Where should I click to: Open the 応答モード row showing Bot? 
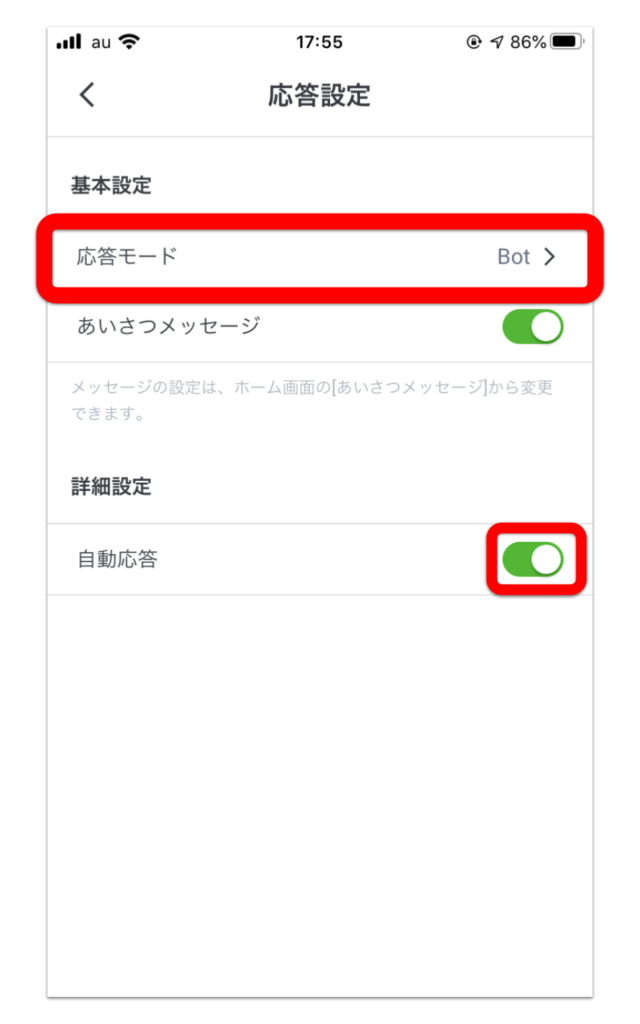click(320, 257)
